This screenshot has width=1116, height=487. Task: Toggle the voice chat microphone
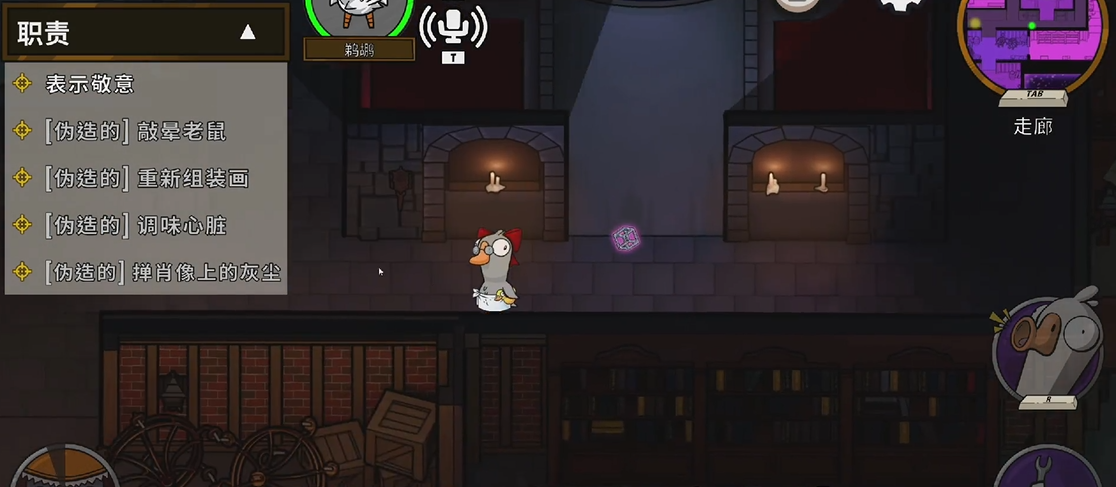pos(453,27)
